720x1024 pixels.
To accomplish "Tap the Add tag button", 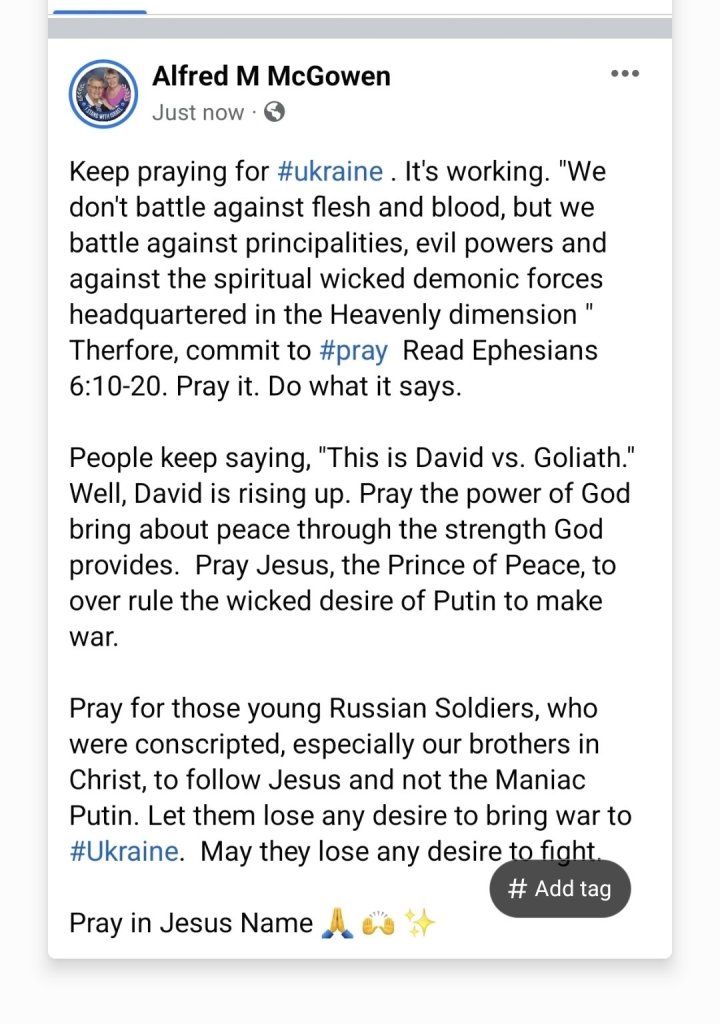I will (x=559, y=888).
